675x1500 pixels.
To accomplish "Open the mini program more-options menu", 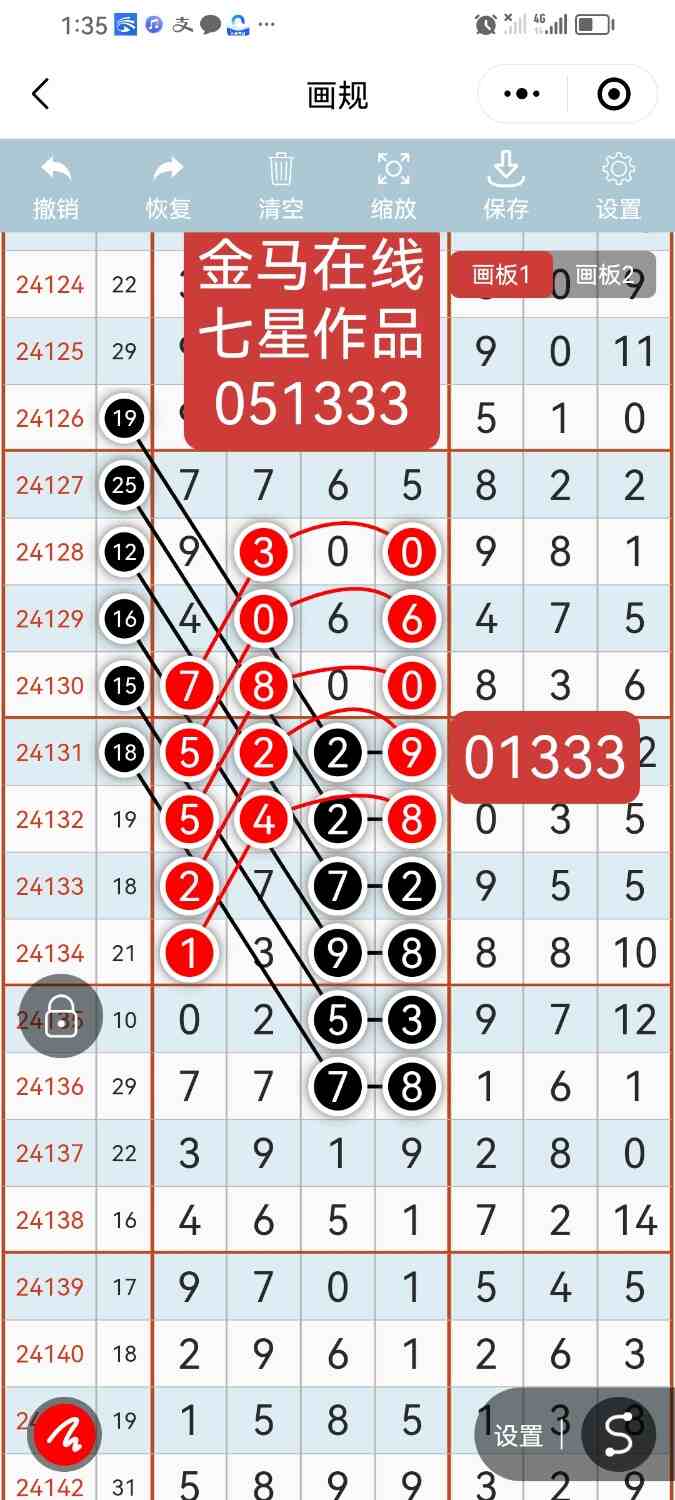I will (522, 95).
